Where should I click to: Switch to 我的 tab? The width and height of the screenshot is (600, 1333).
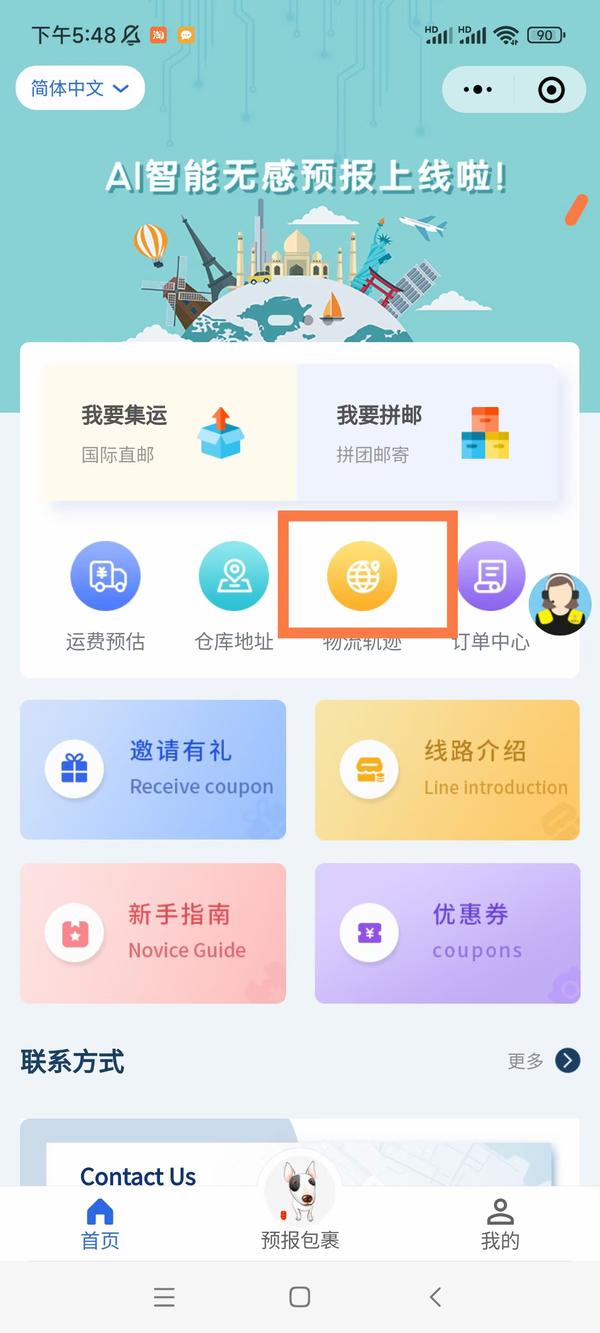coord(500,1225)
